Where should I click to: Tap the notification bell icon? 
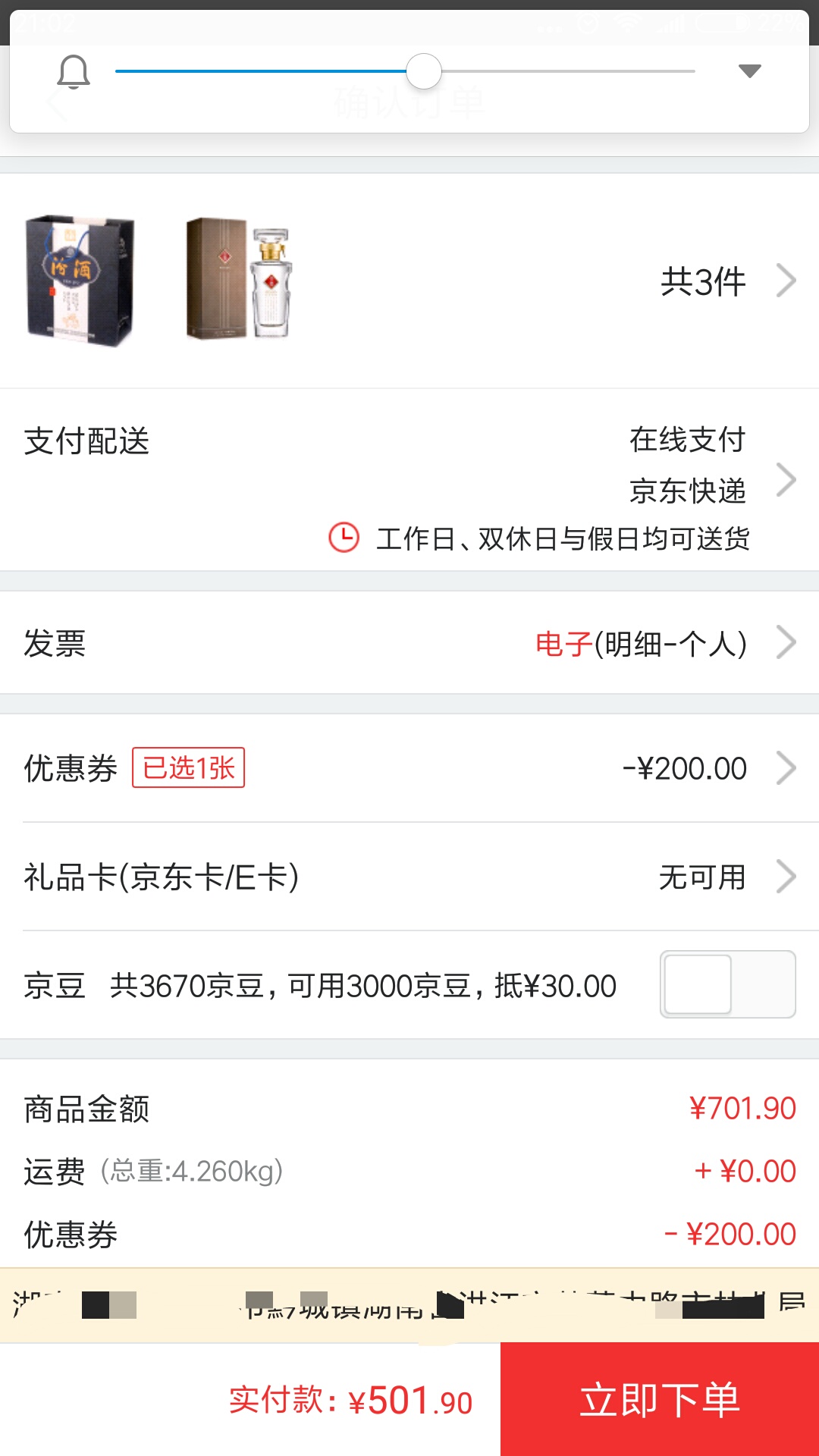[x=74, y=72]
